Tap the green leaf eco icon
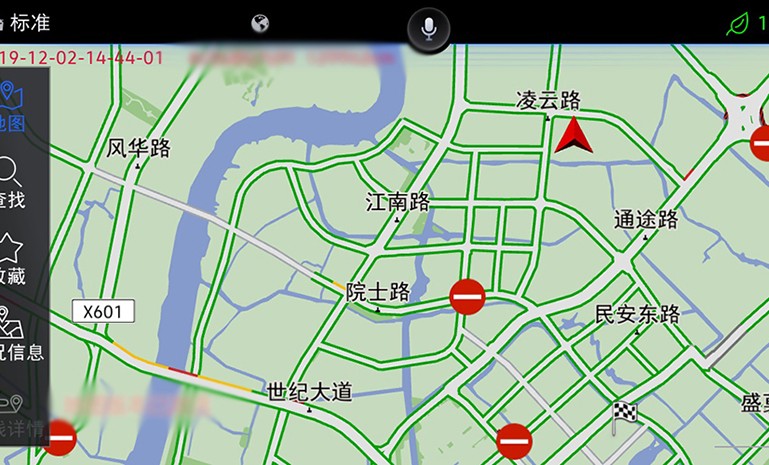 (739, 23)
